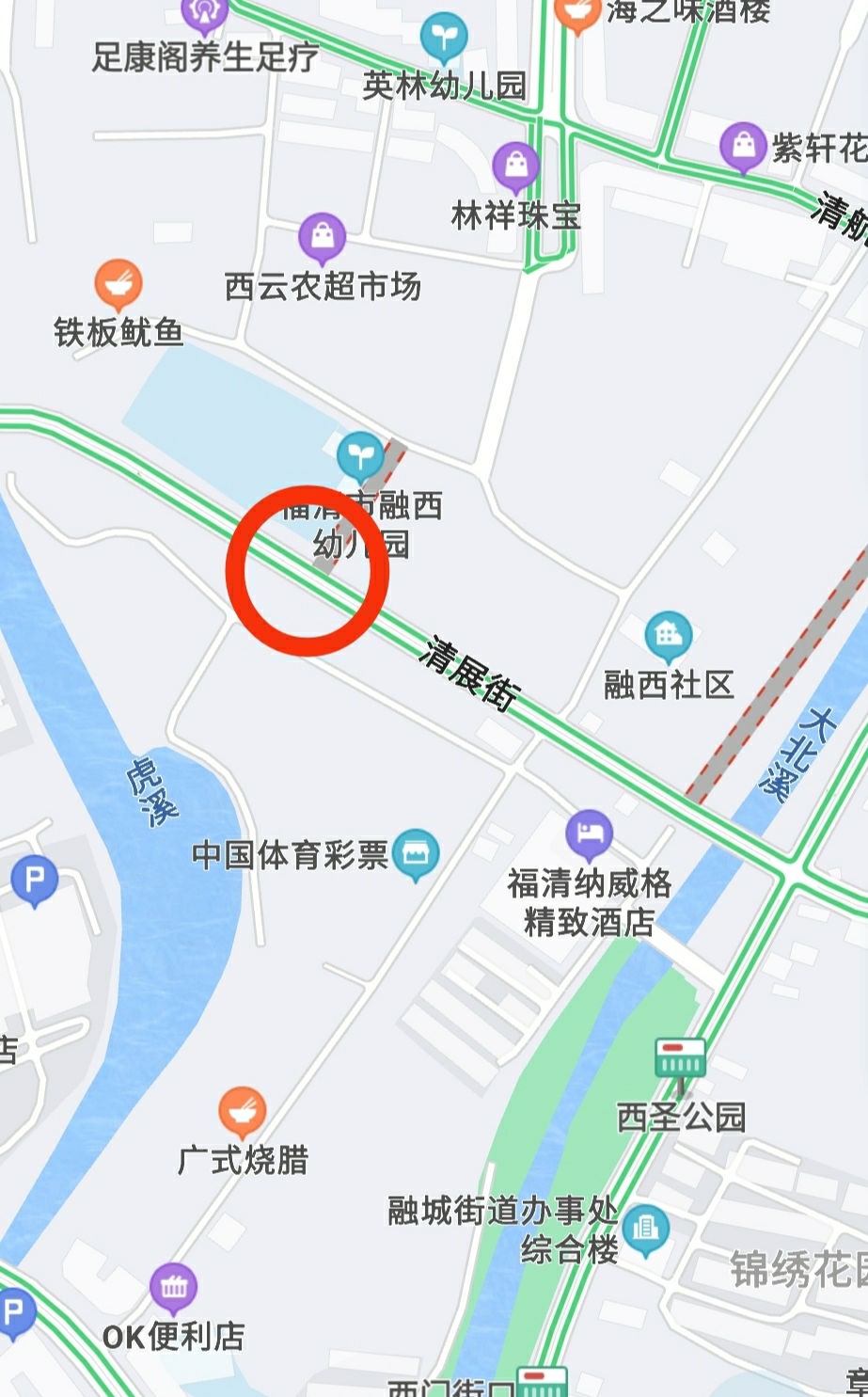Screen dimensions: 868x1397
Task: Open the 紫轩花 shop marker
Action: tap(743, 146)
